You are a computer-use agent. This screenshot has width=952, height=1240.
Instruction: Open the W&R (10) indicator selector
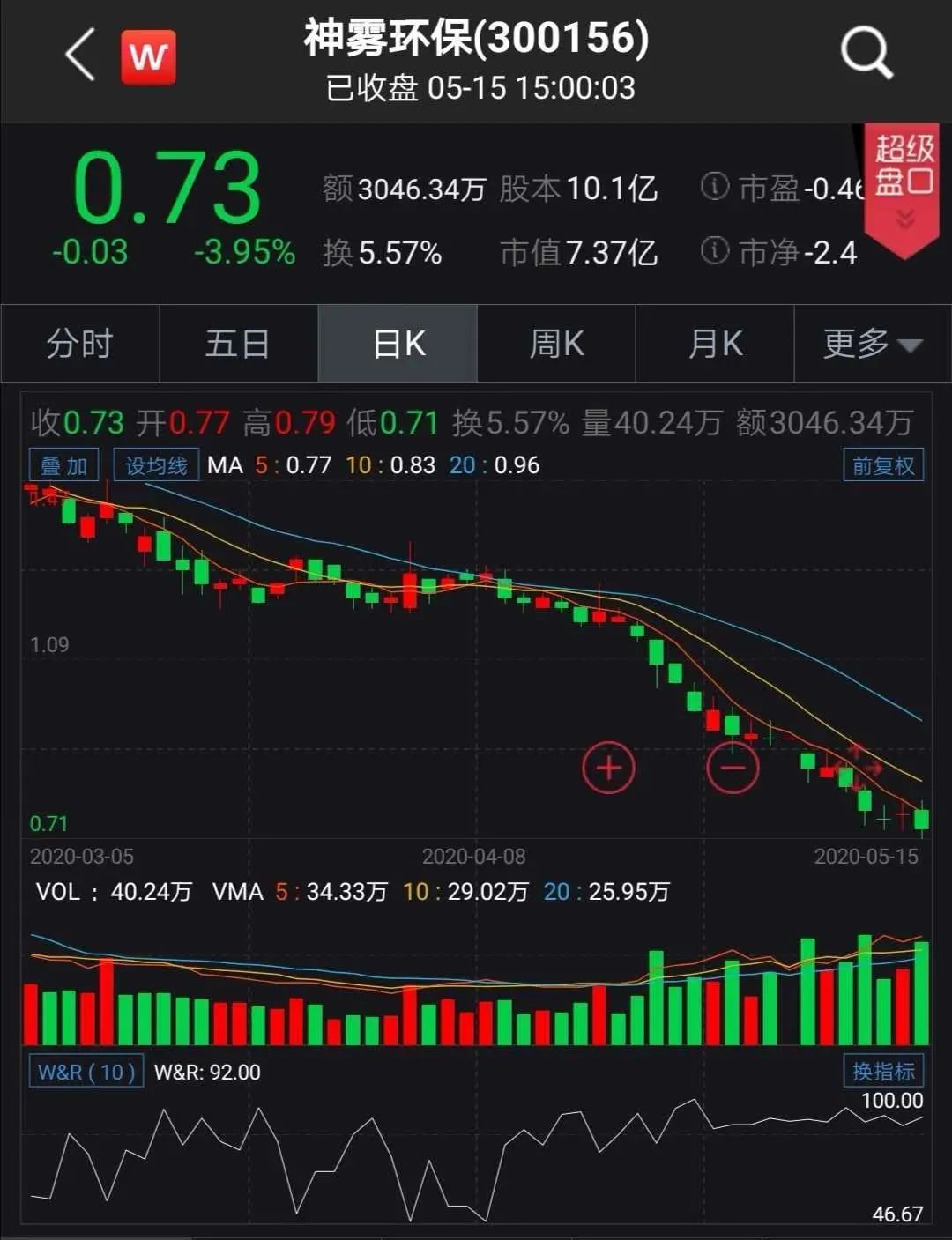86,1072
